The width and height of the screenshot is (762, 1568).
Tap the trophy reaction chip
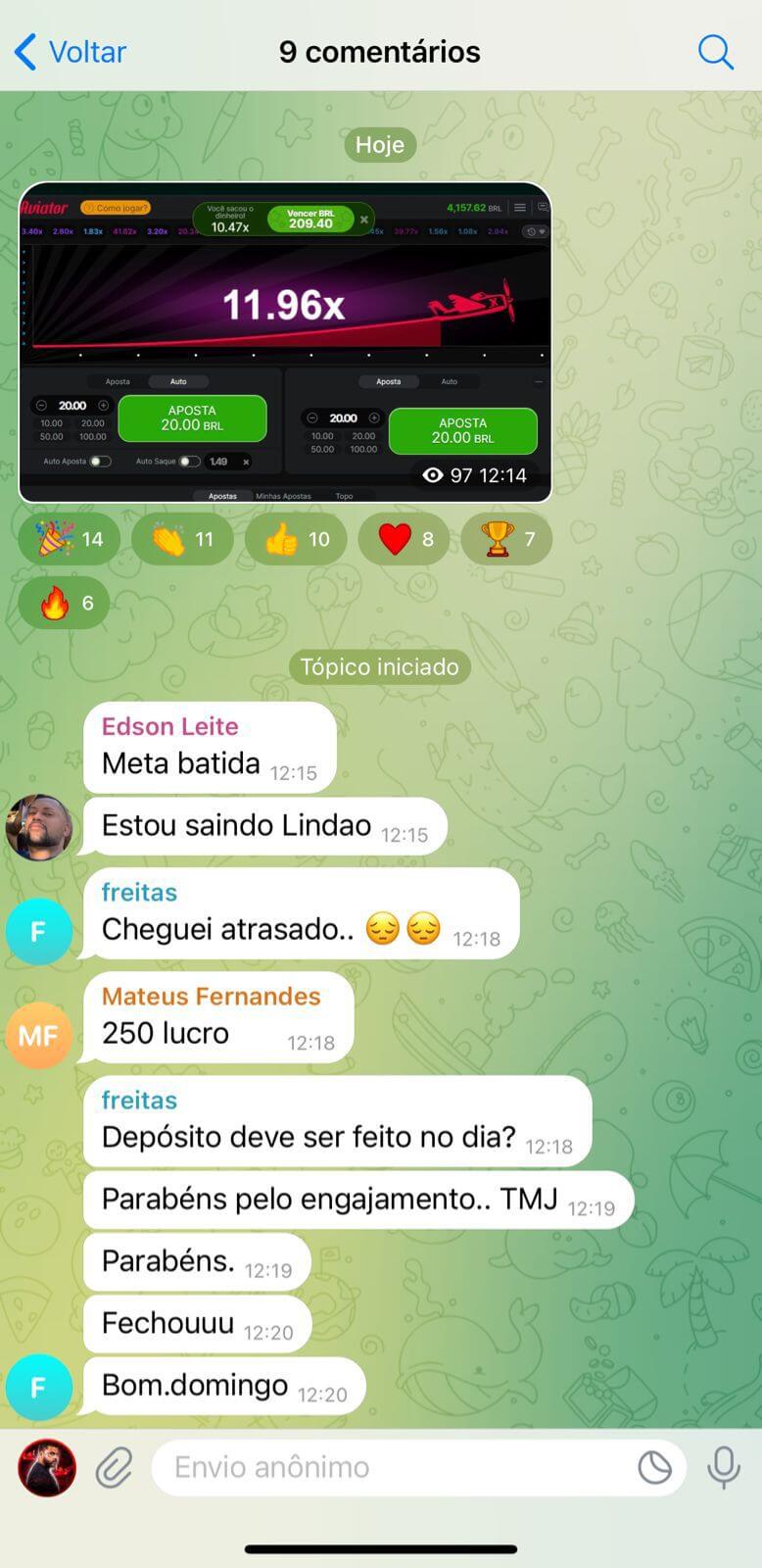[506, 539]
